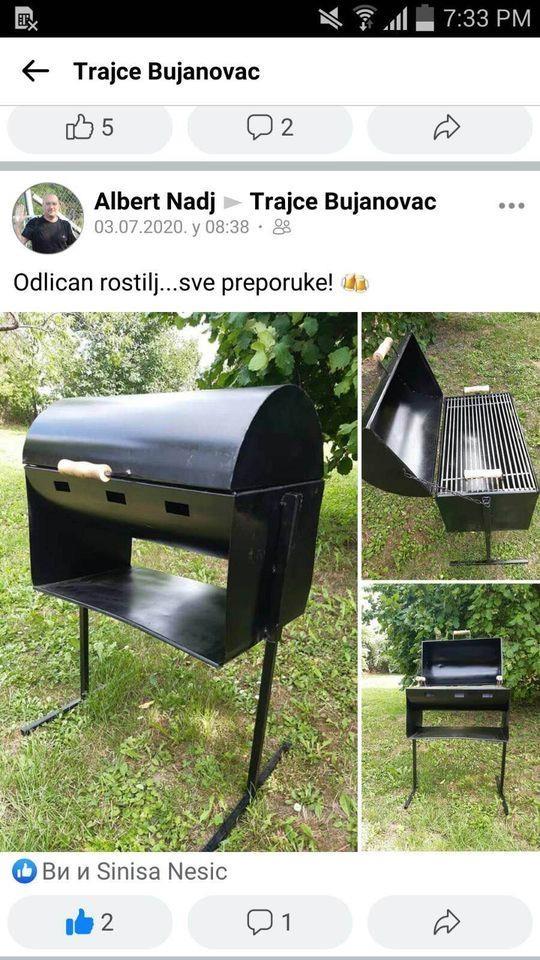
Task: Go back from Trajce Bujanovac page
Action: pos(35,72)
